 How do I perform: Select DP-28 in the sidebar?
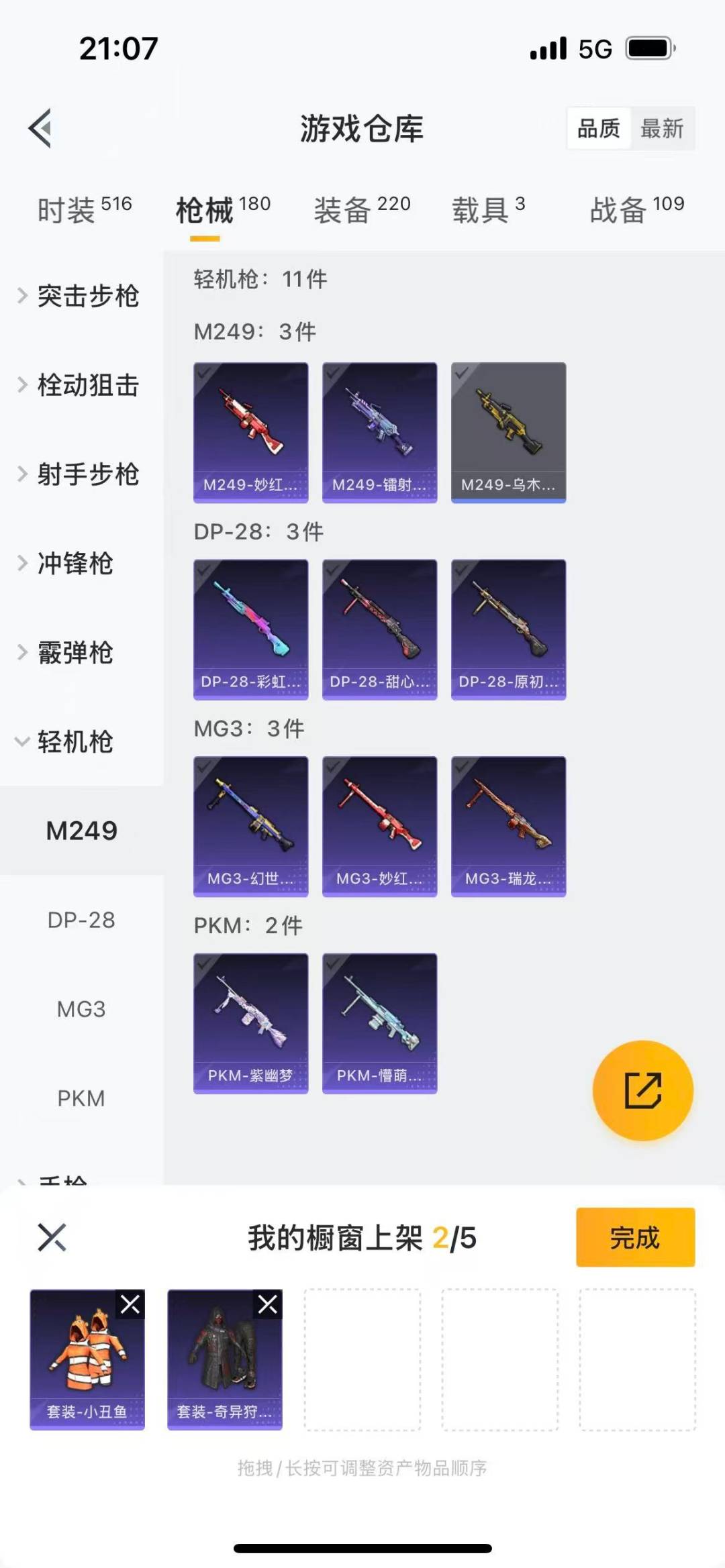(81, 920)
